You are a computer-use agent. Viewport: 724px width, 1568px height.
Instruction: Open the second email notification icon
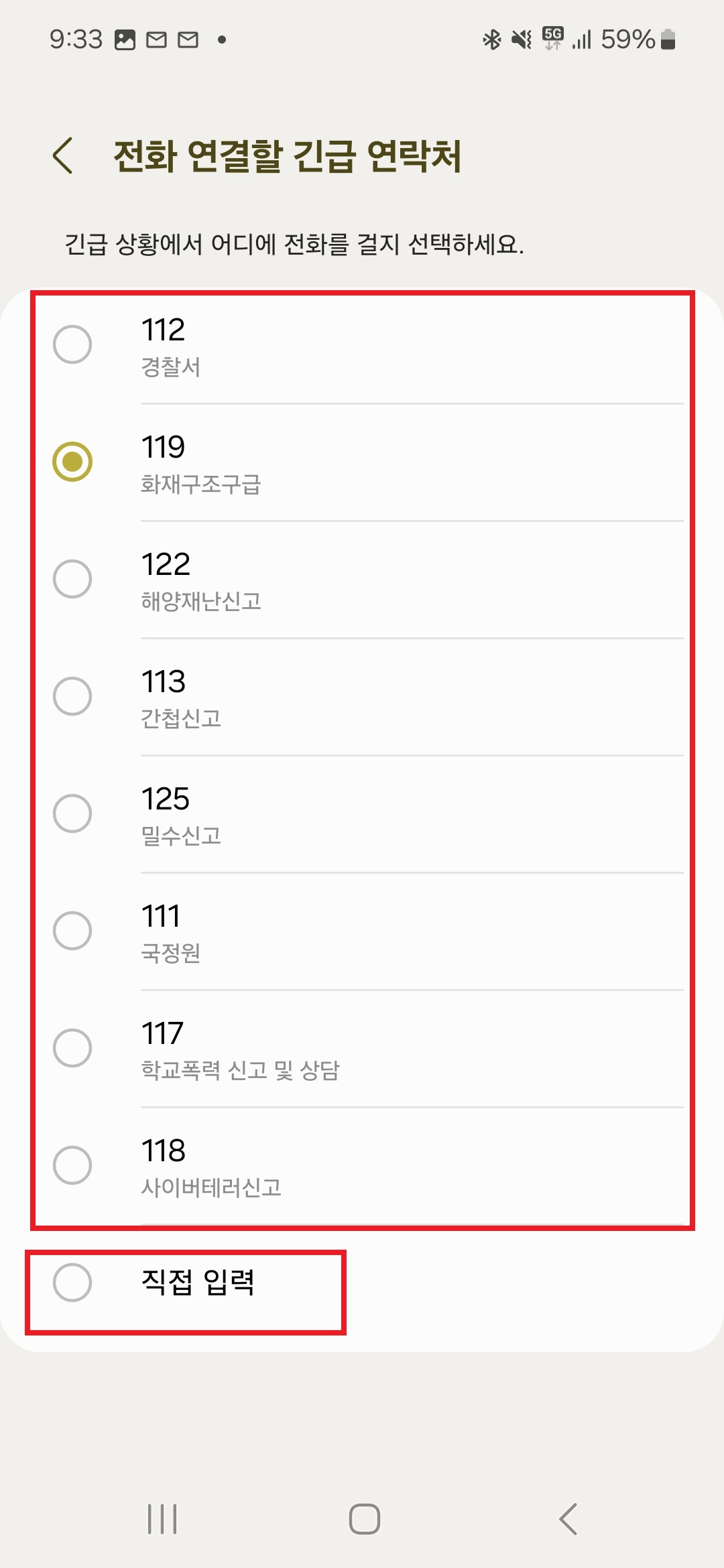click(x=189, y=40)
